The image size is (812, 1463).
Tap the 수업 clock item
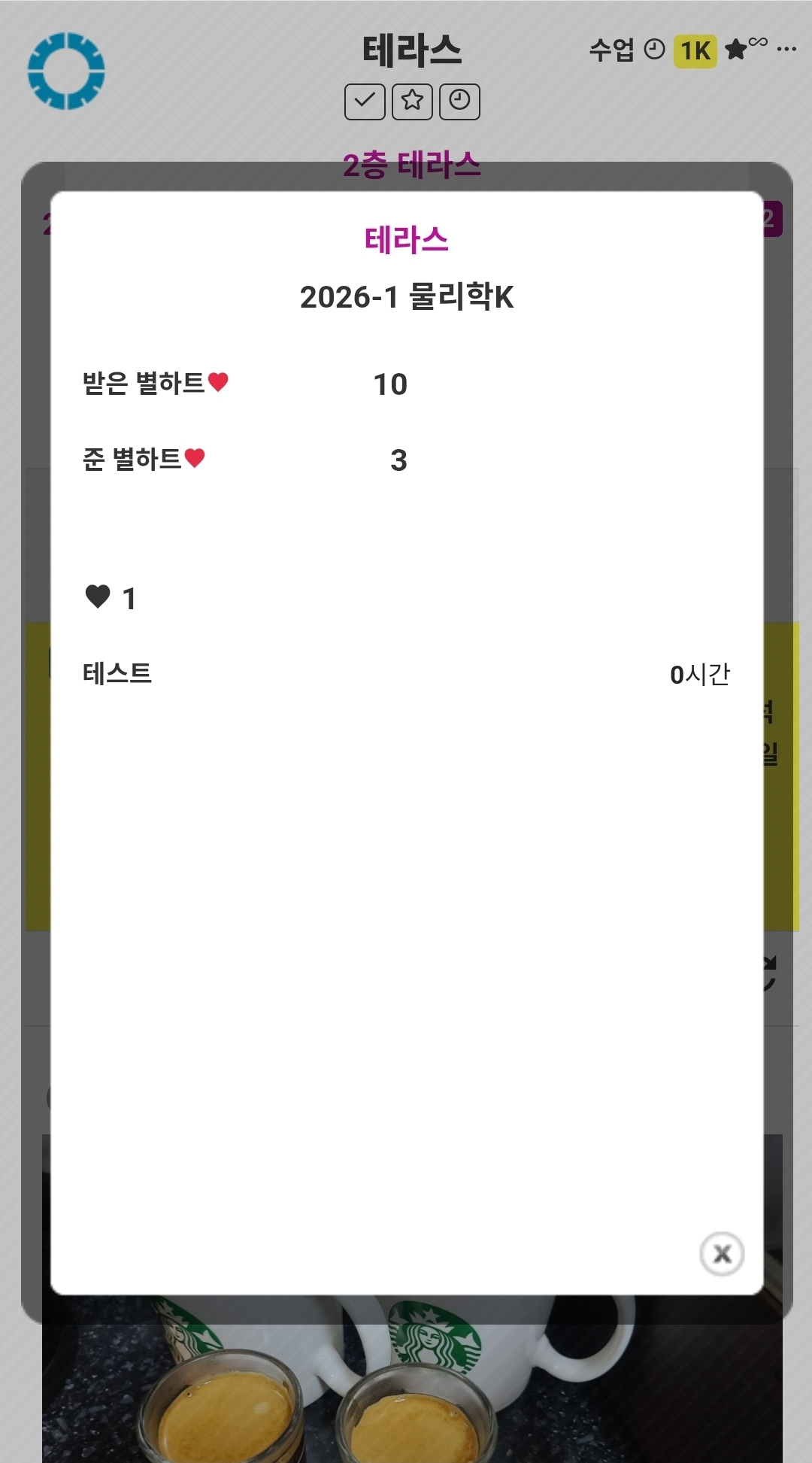[x=627, y=50]
